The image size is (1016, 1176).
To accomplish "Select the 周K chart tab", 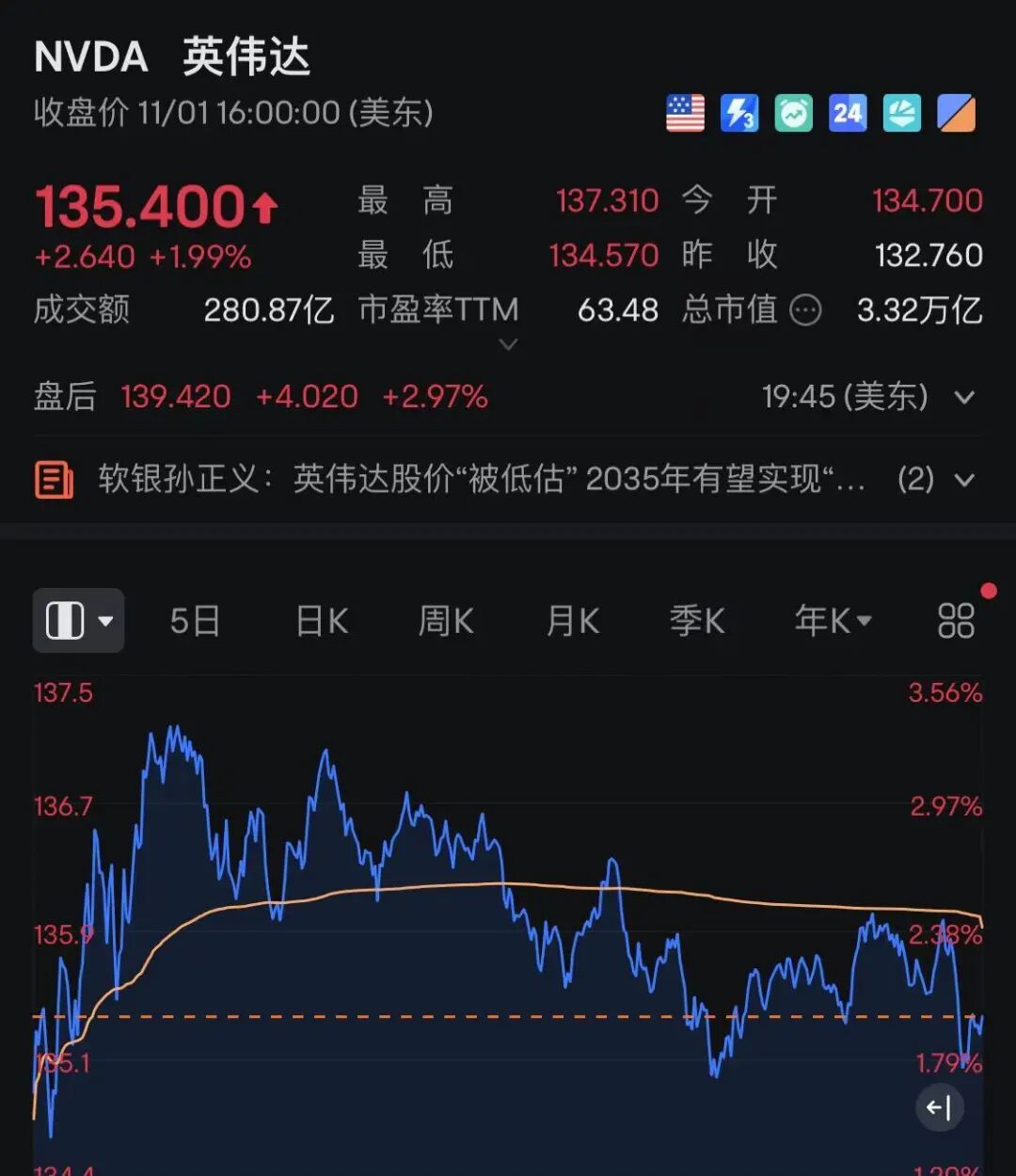I will 446,621.
